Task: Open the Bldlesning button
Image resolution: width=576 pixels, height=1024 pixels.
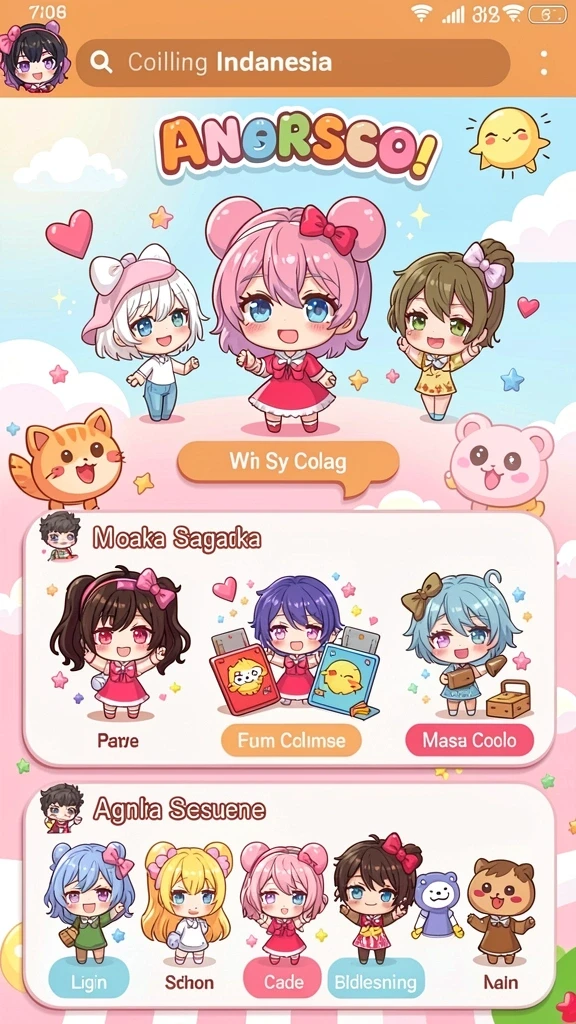Action: pos(376,982)
